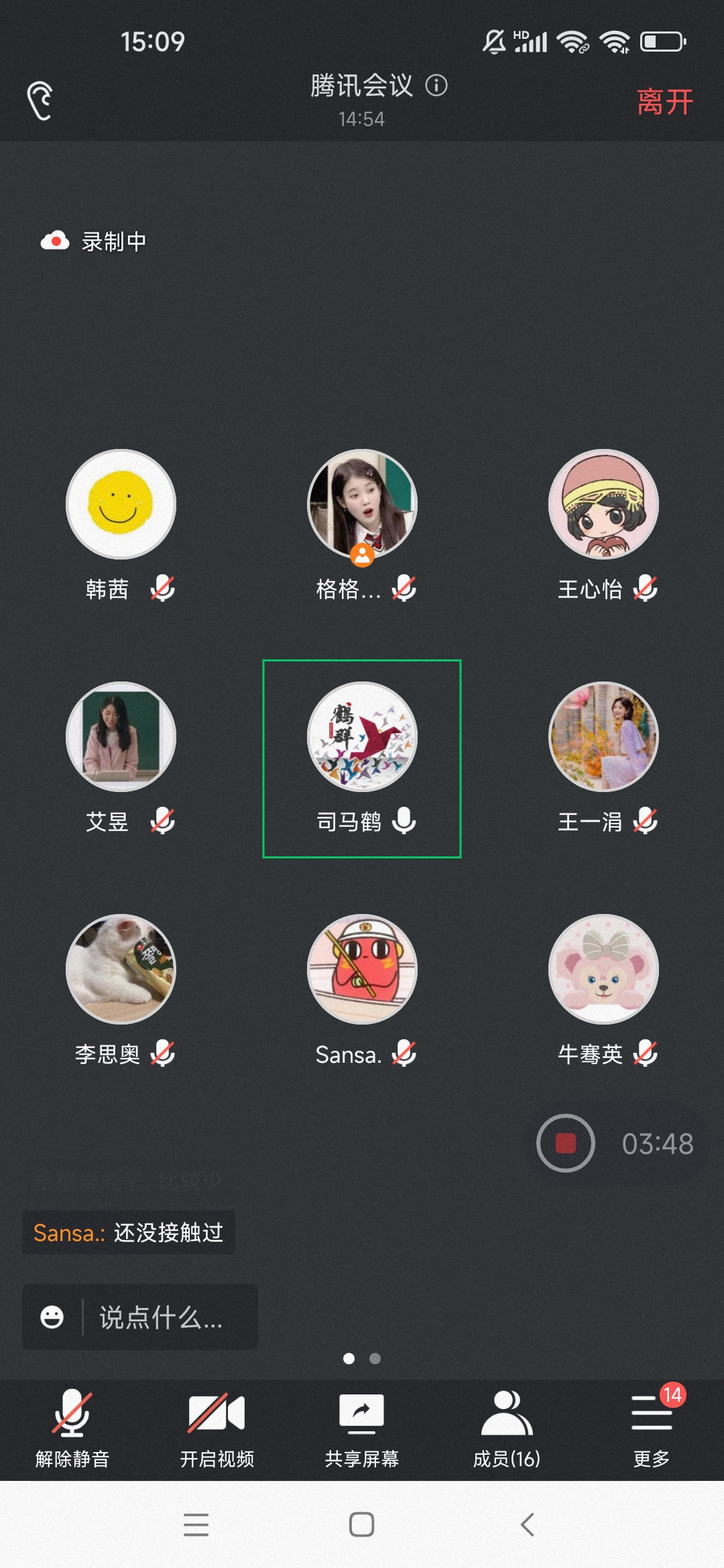This screenshot has width=724, height=1568.
Task: Stop the screen recording timer button
Action: click(x=565, y=1143)
